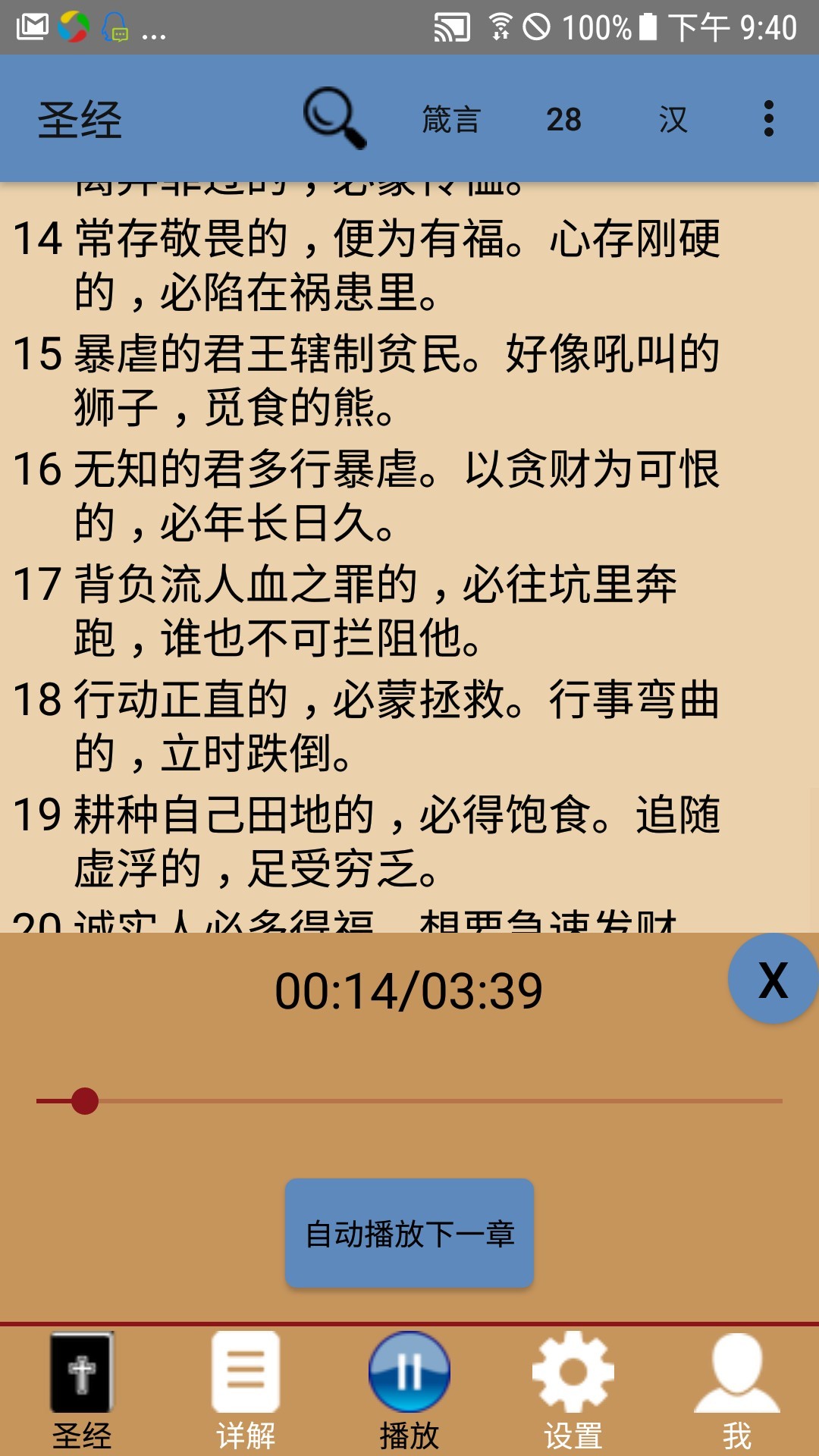Switch to the 详解 tab
The image size is (819, 1456).
point(246,1392)
